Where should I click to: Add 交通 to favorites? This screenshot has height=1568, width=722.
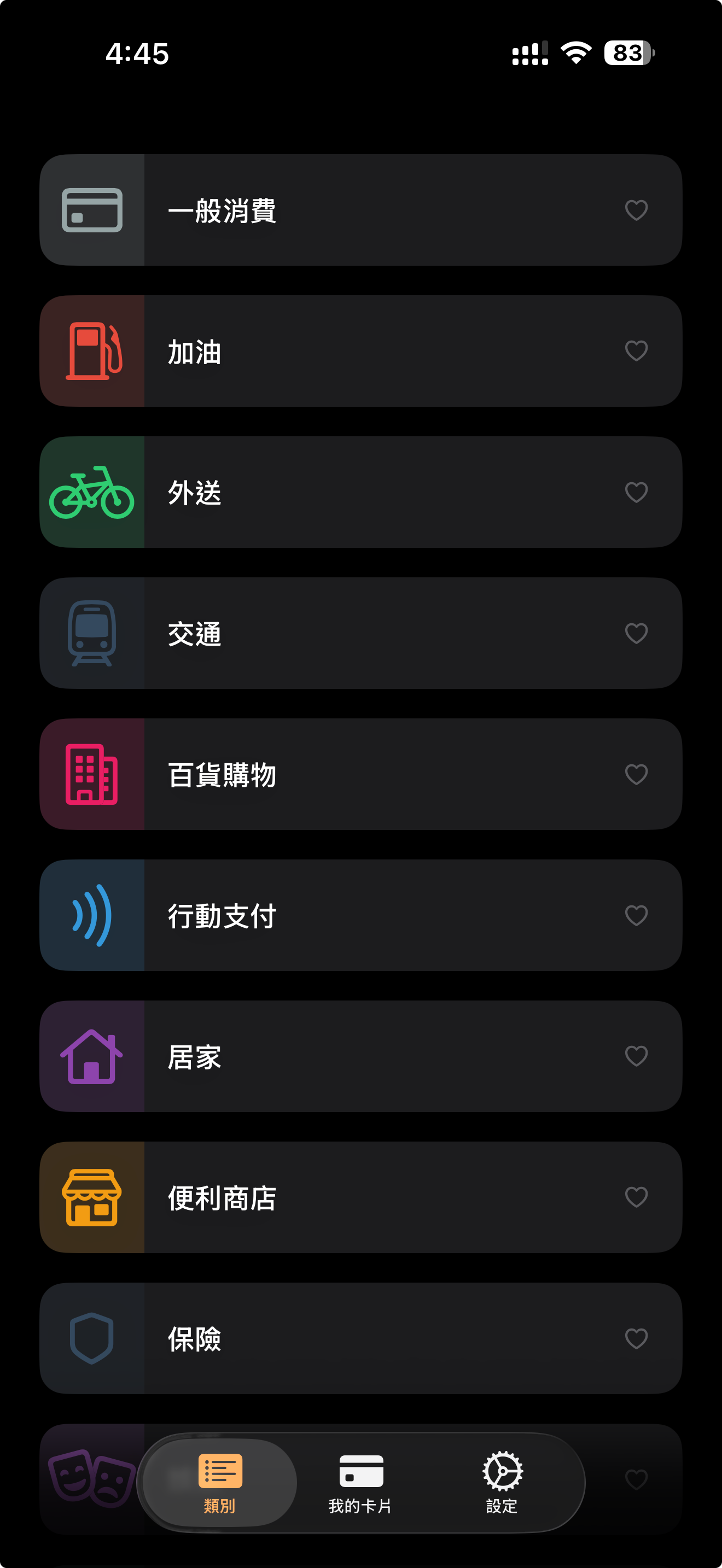[636, 633]
